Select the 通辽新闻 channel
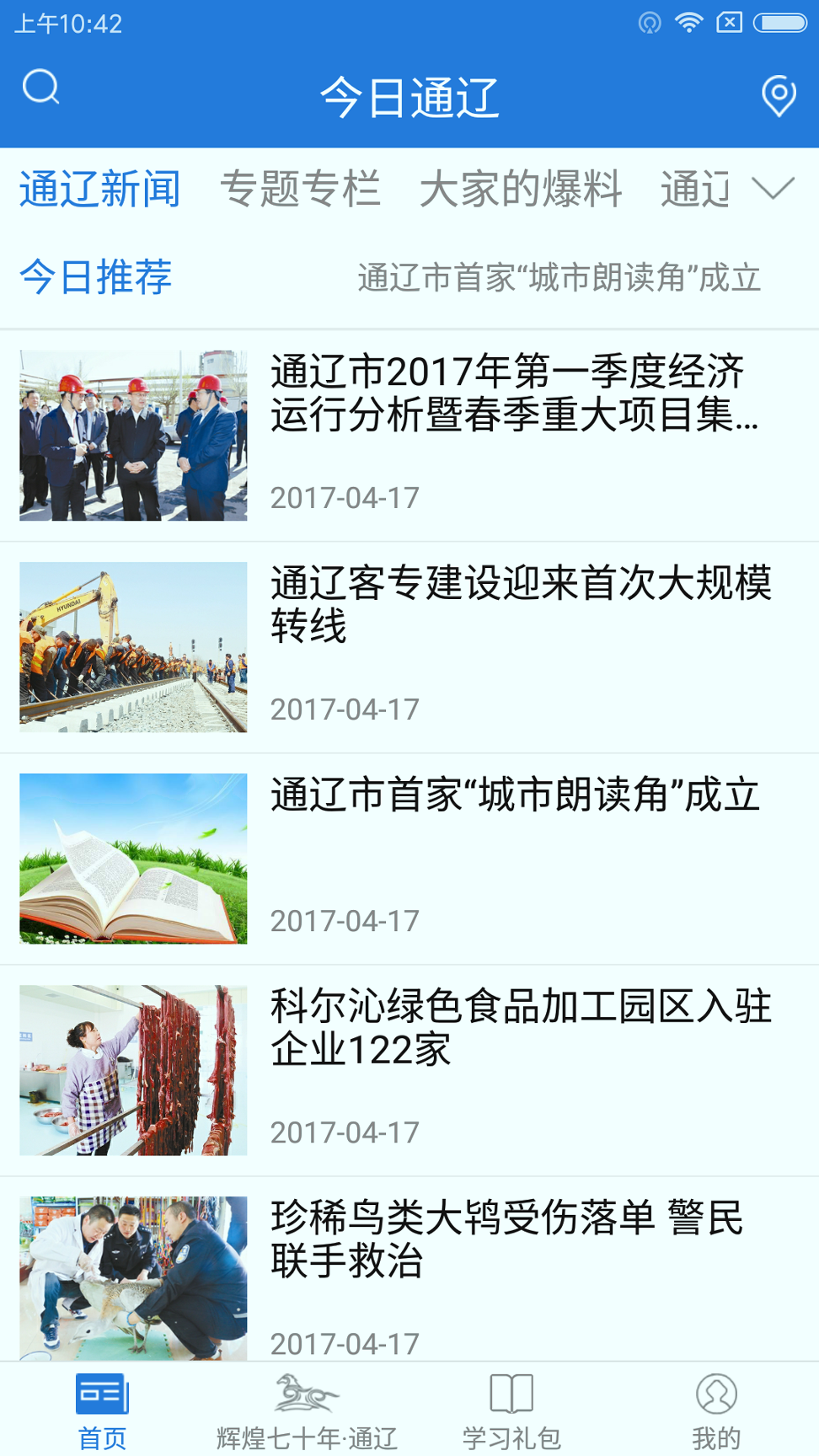Image resolution: width=819 pixels, height=1456 pixels. click(x=98, y=190)
